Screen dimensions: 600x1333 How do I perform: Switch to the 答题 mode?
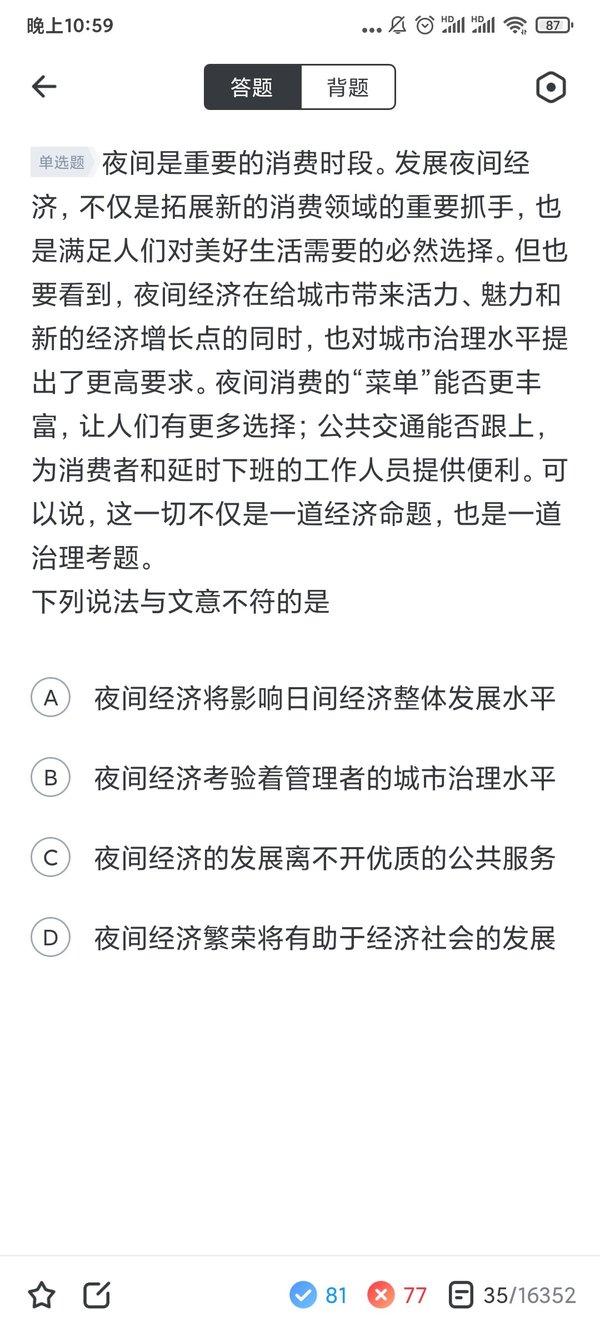coord(252,87)
